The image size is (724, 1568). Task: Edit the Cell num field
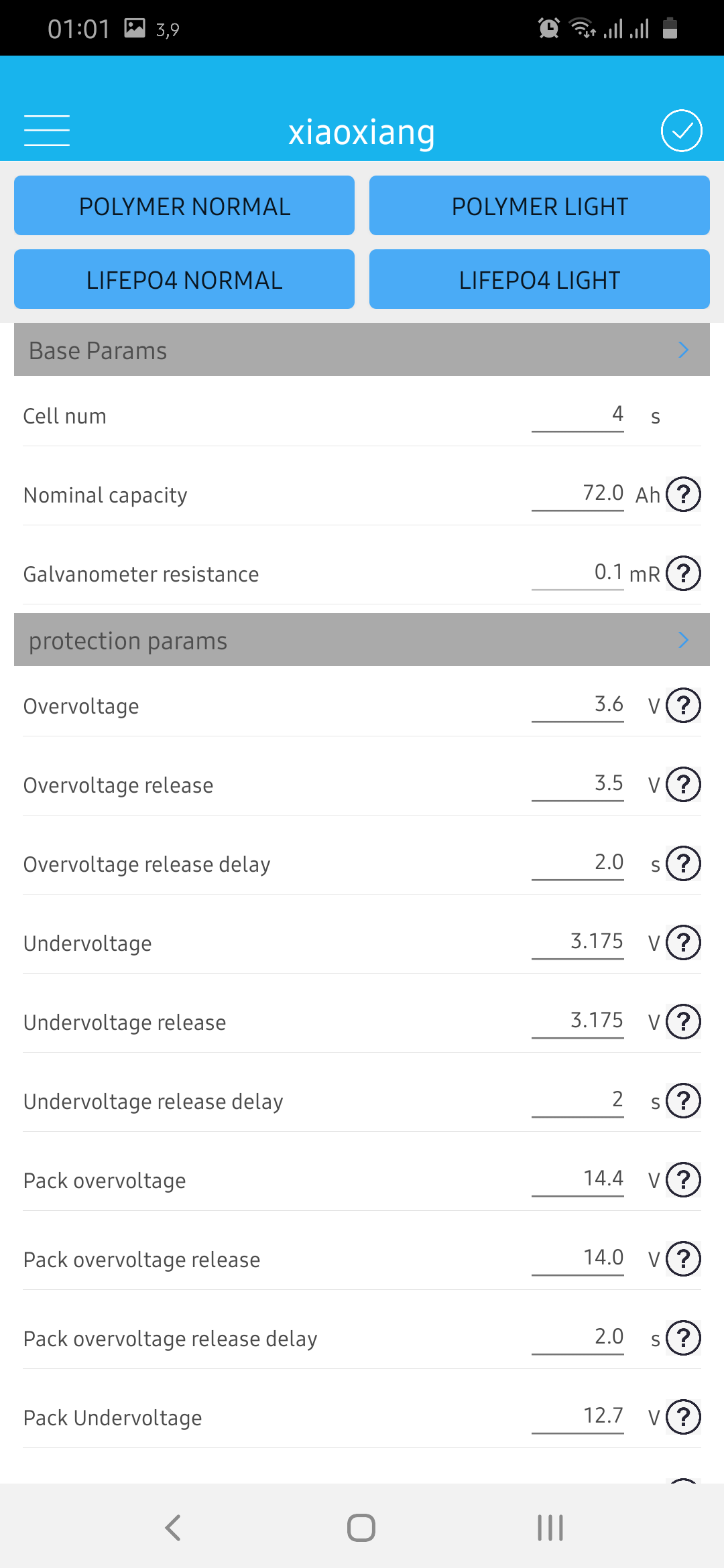pyautogui.click(x=578, y=415)
